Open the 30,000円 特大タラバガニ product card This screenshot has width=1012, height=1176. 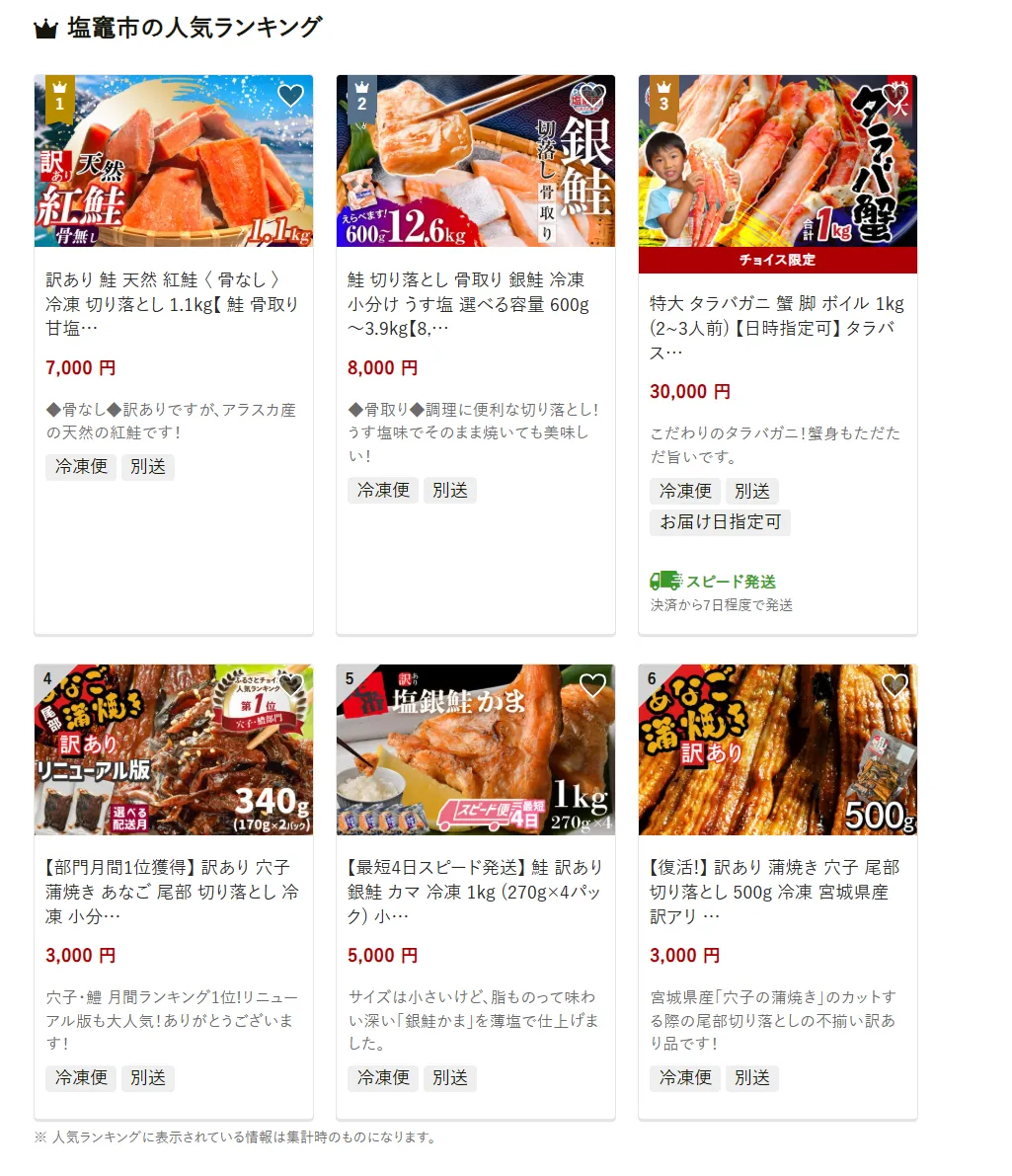tap(777, 328)
